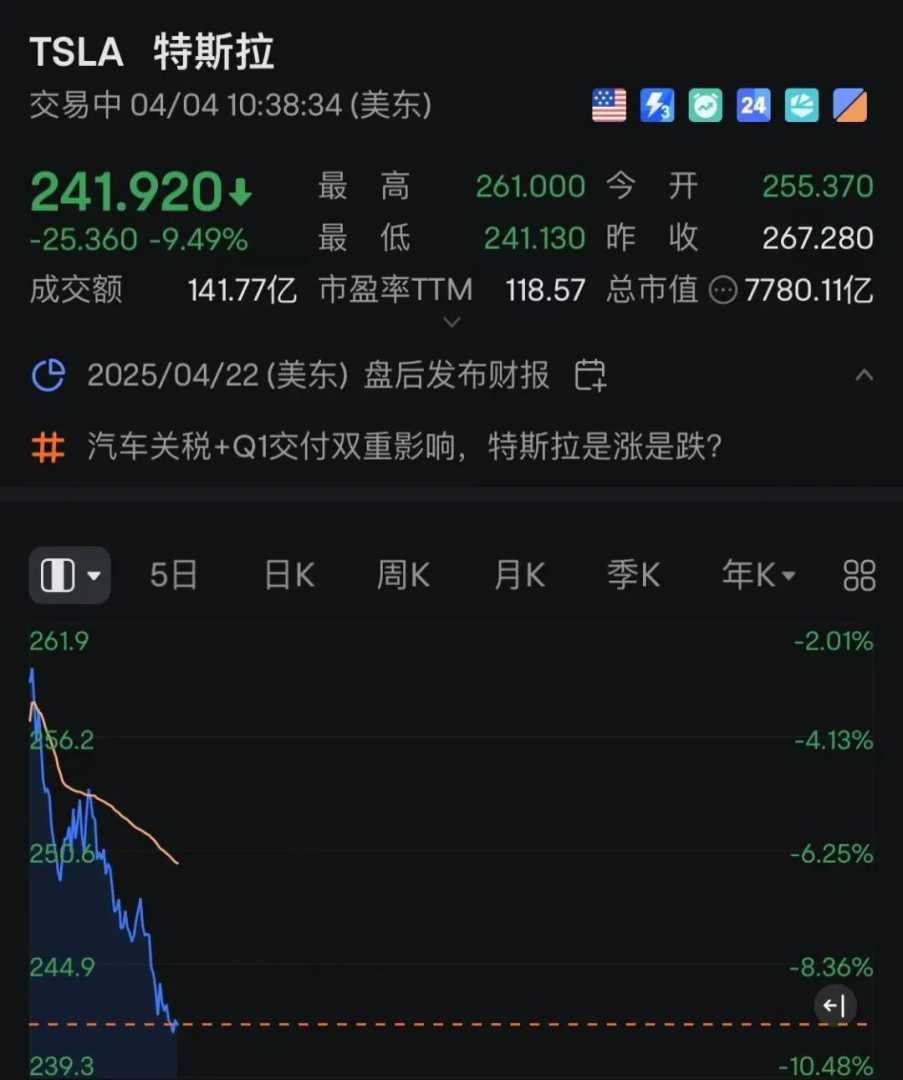Open the 年K period dropdown
Viewport: 903px width, 1080px height.
coord(758,575)
